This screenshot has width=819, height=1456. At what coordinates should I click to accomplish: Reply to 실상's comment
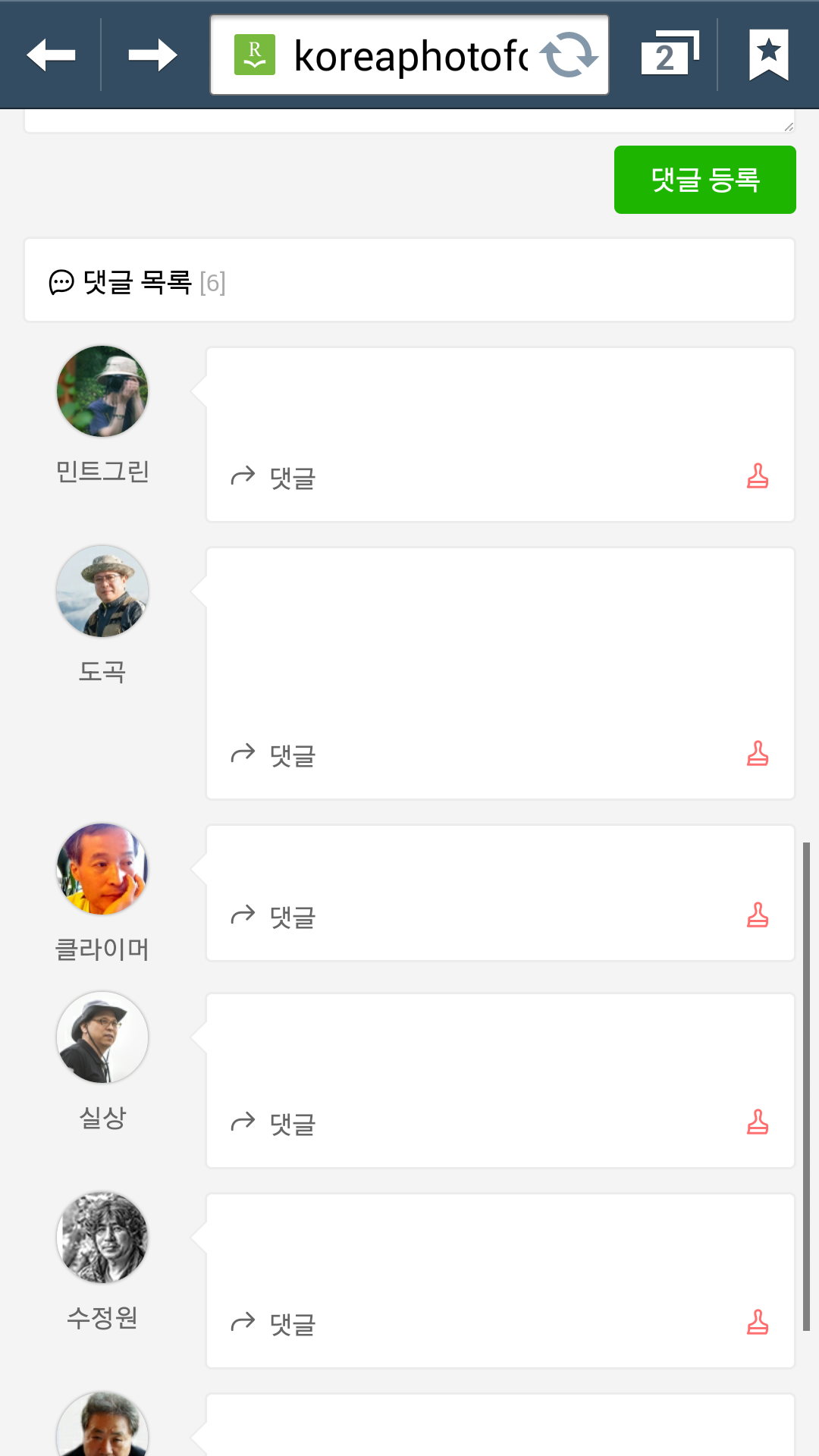(274, 1122)
